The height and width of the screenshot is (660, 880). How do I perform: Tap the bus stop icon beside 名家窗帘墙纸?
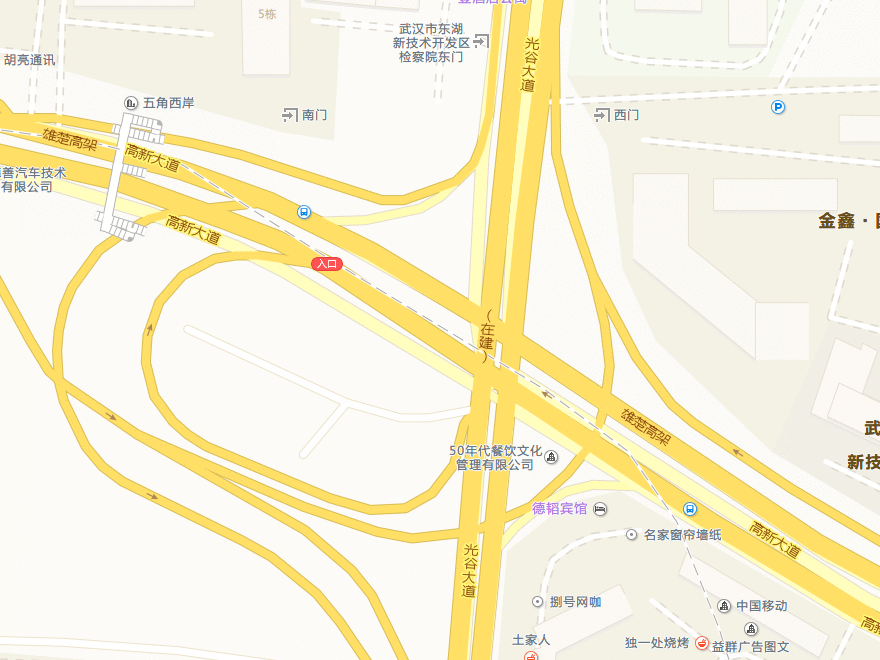(x=690, y=509)
